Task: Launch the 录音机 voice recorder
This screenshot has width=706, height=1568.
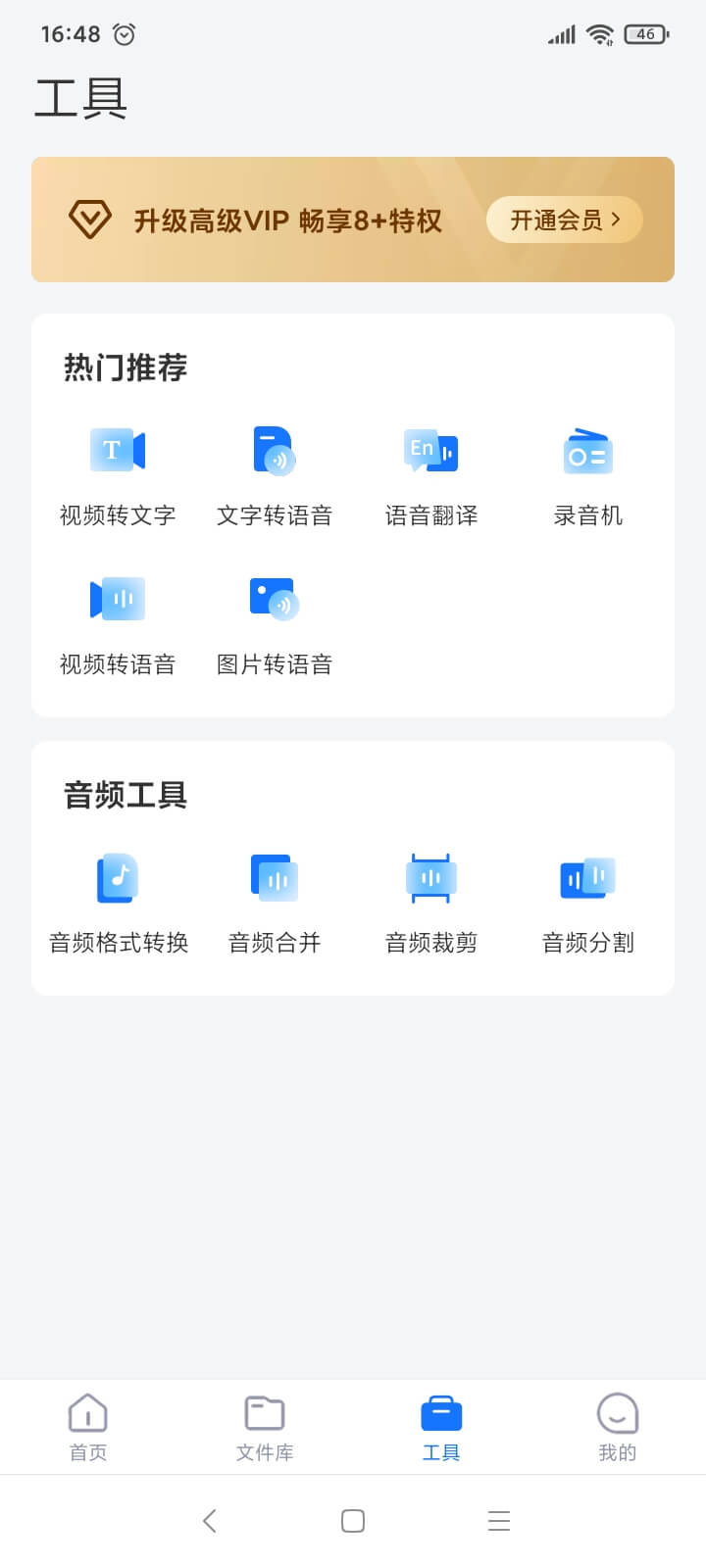Action: [587, 473]
